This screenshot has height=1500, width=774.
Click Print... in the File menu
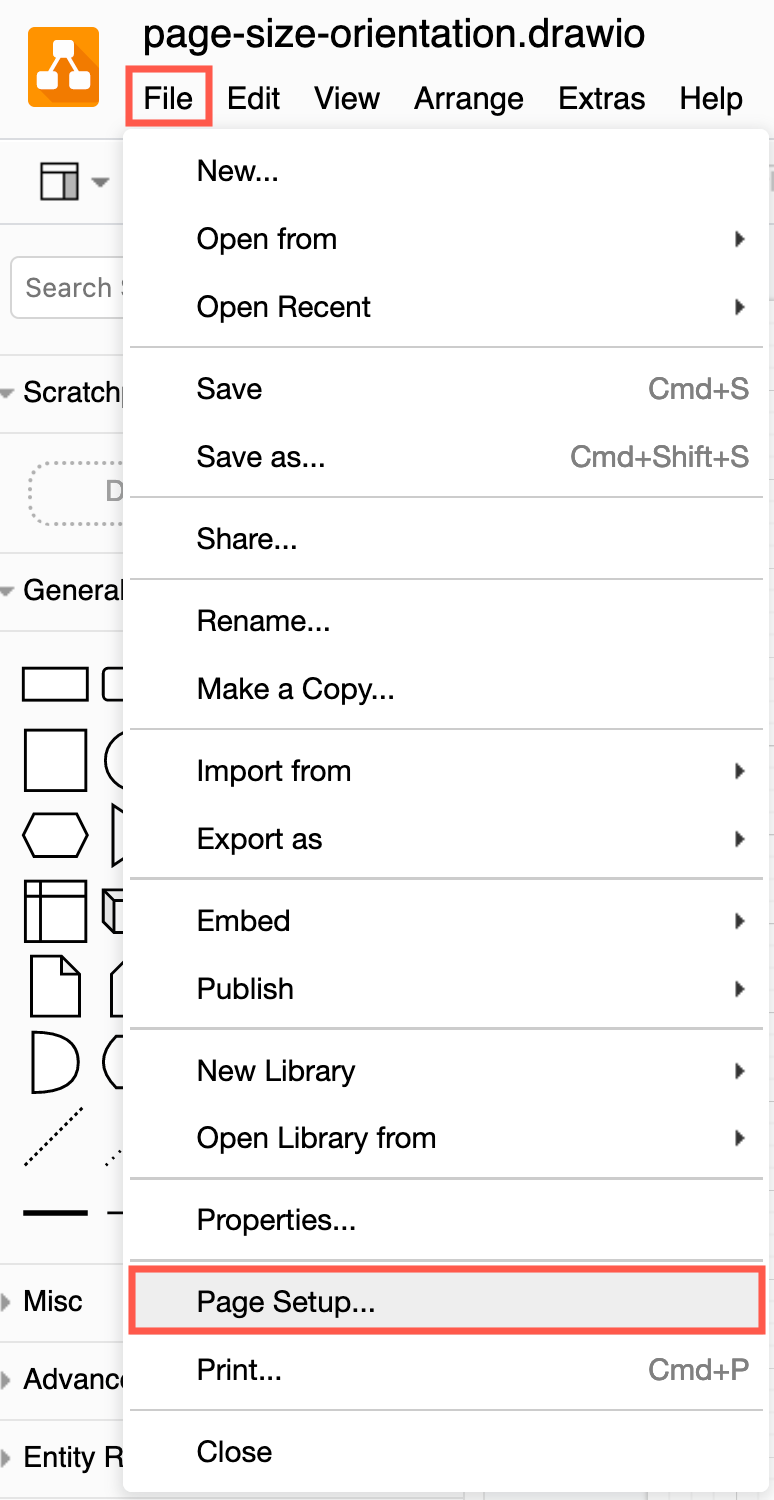(239, 1370)
